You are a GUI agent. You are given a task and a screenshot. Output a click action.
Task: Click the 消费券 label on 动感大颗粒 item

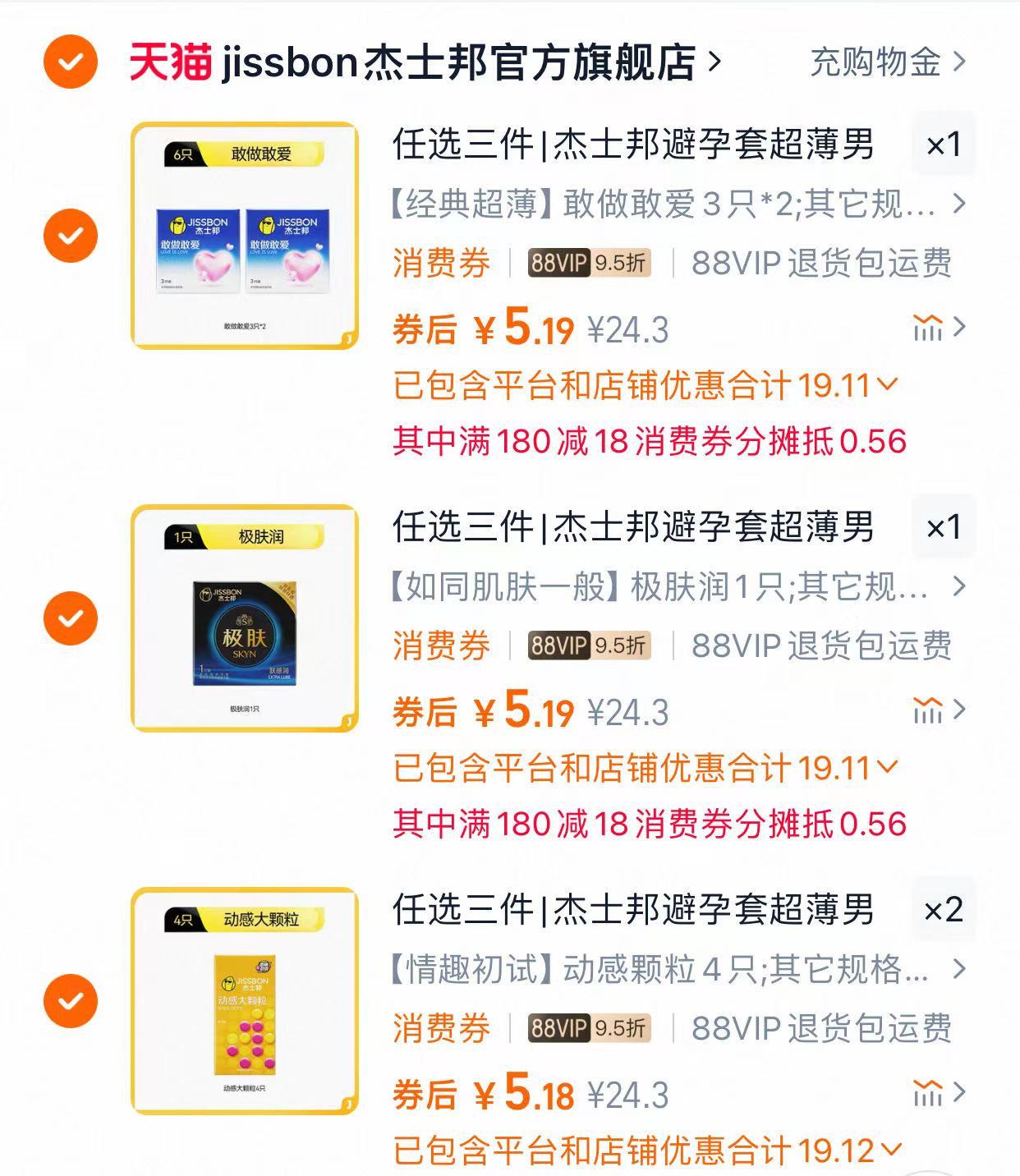click(x=441, y=1027)
